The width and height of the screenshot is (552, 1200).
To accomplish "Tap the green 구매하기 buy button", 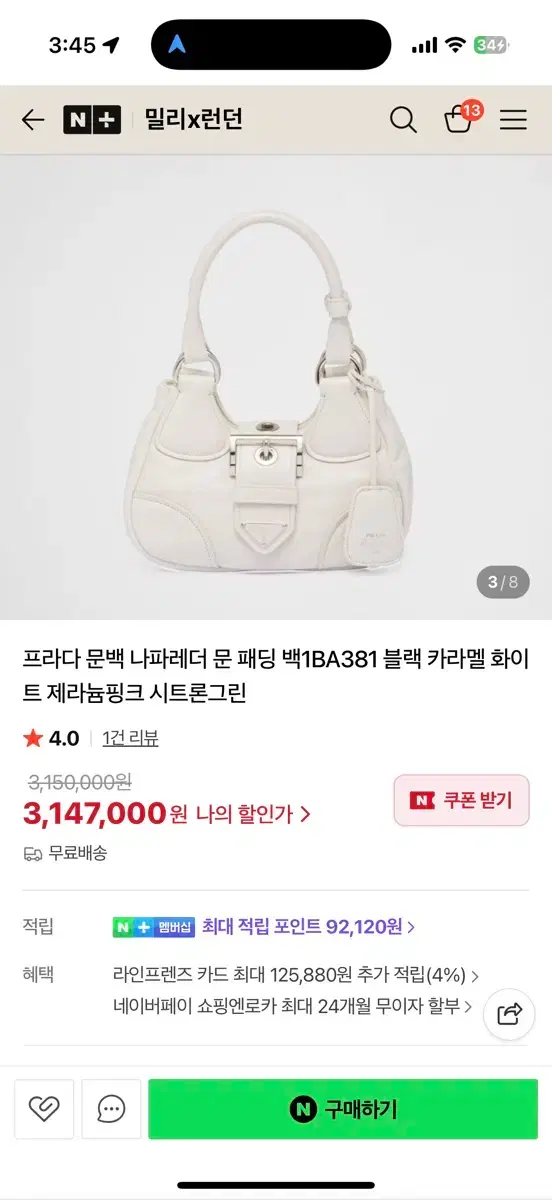I will 343,1108.
